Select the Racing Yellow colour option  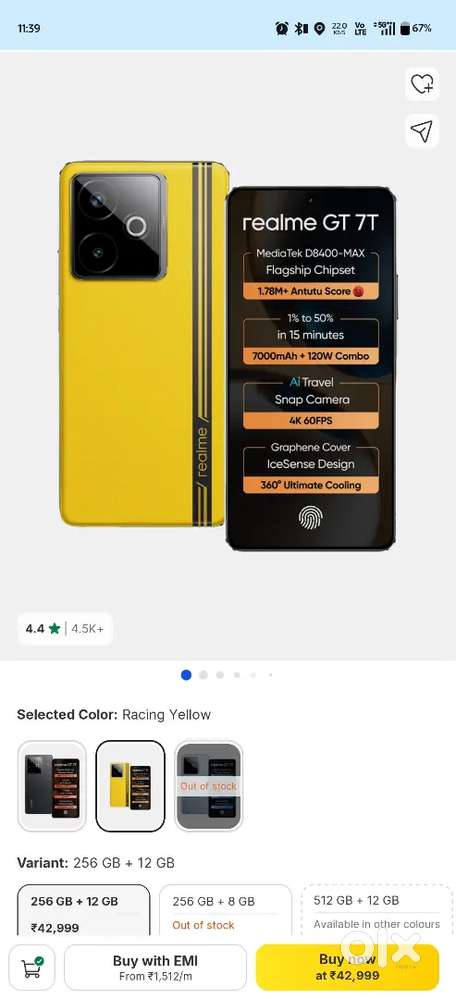click(x=131, y=786)
